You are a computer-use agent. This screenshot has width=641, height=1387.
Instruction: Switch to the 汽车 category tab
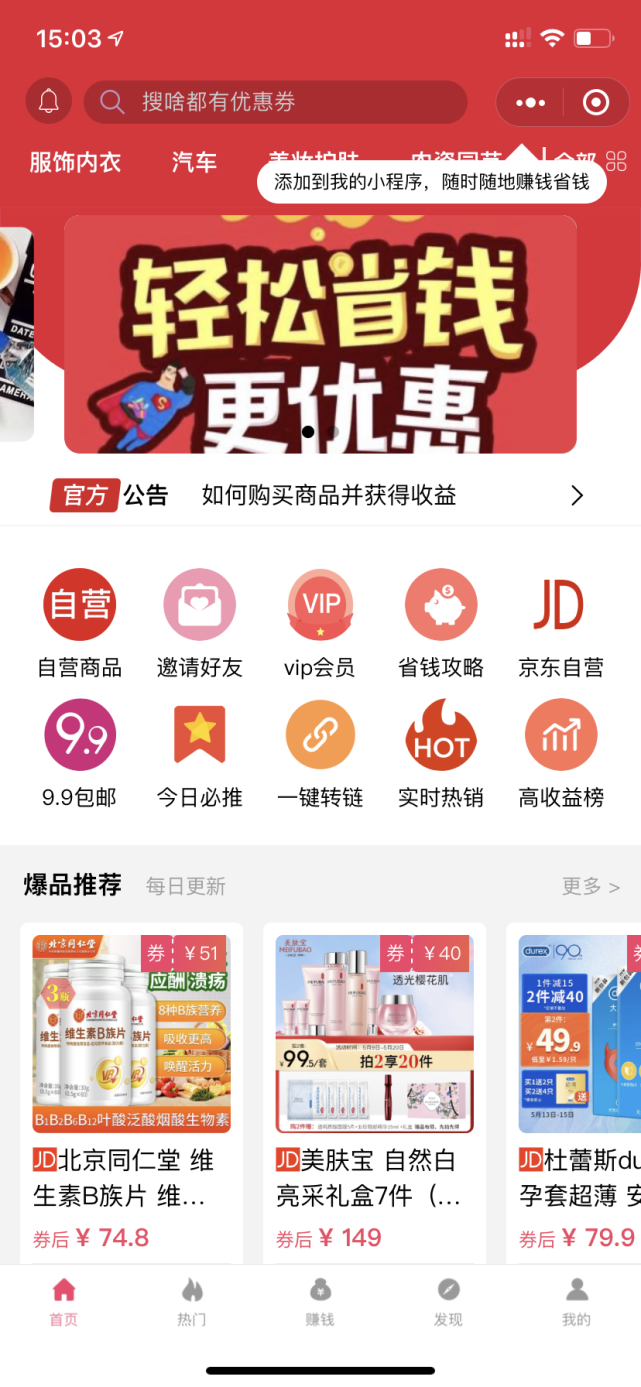pyautogui.click(x=194, y=162)
